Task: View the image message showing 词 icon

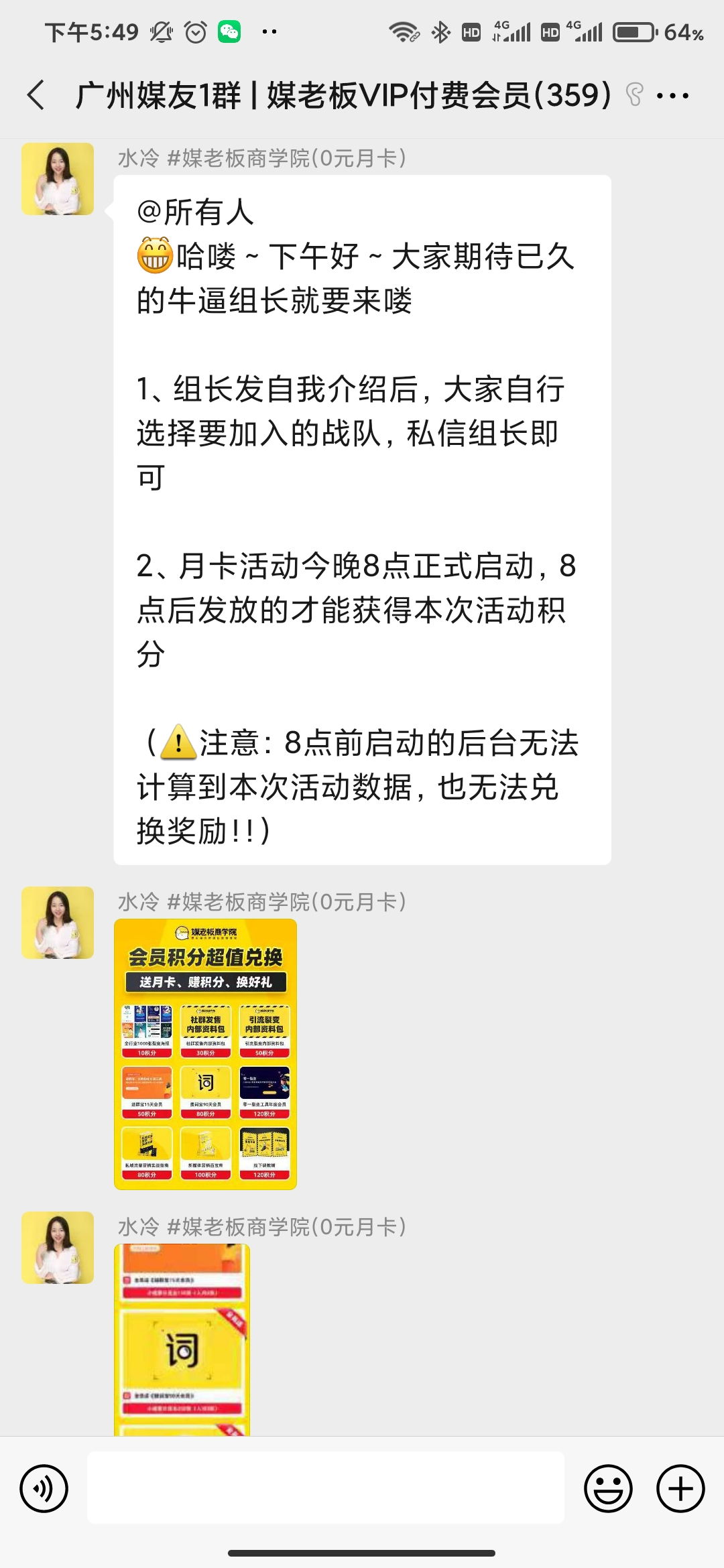Action: point(182,1339)
